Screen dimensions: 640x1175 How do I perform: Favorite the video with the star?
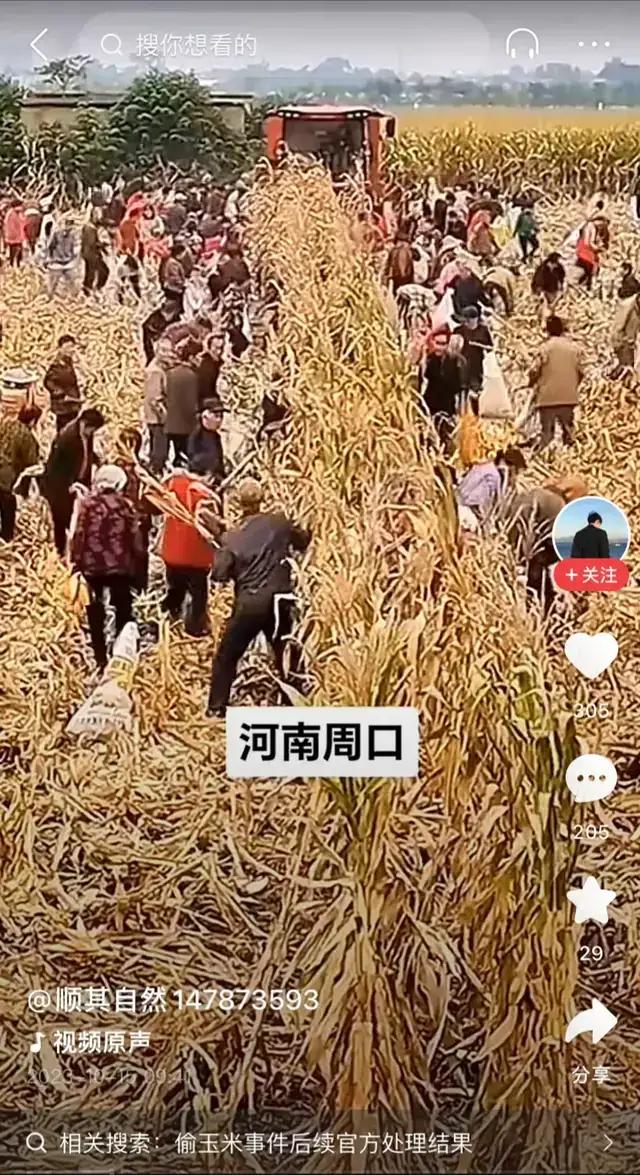tap(591, 901)
